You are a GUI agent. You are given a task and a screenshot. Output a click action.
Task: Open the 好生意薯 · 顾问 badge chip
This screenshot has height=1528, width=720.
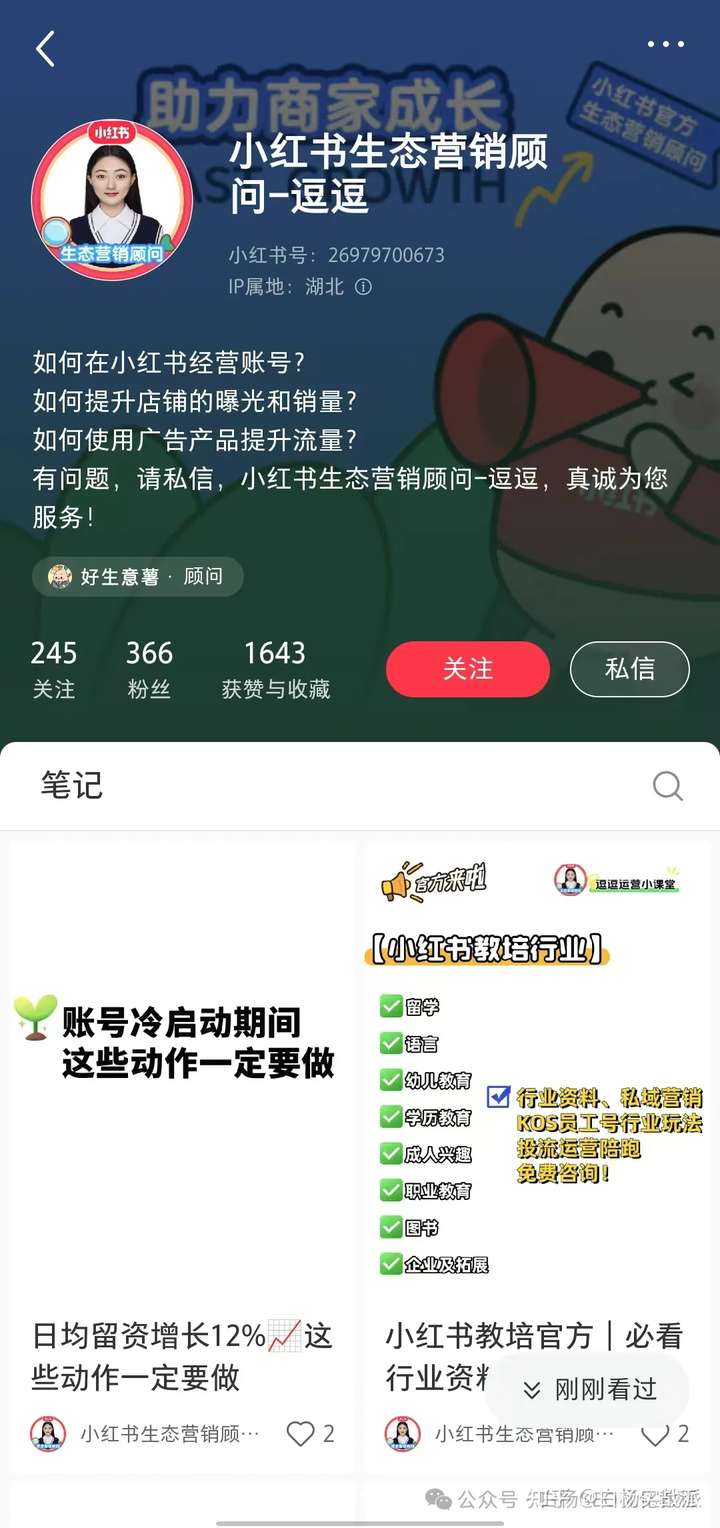click(x=138, y=577)
